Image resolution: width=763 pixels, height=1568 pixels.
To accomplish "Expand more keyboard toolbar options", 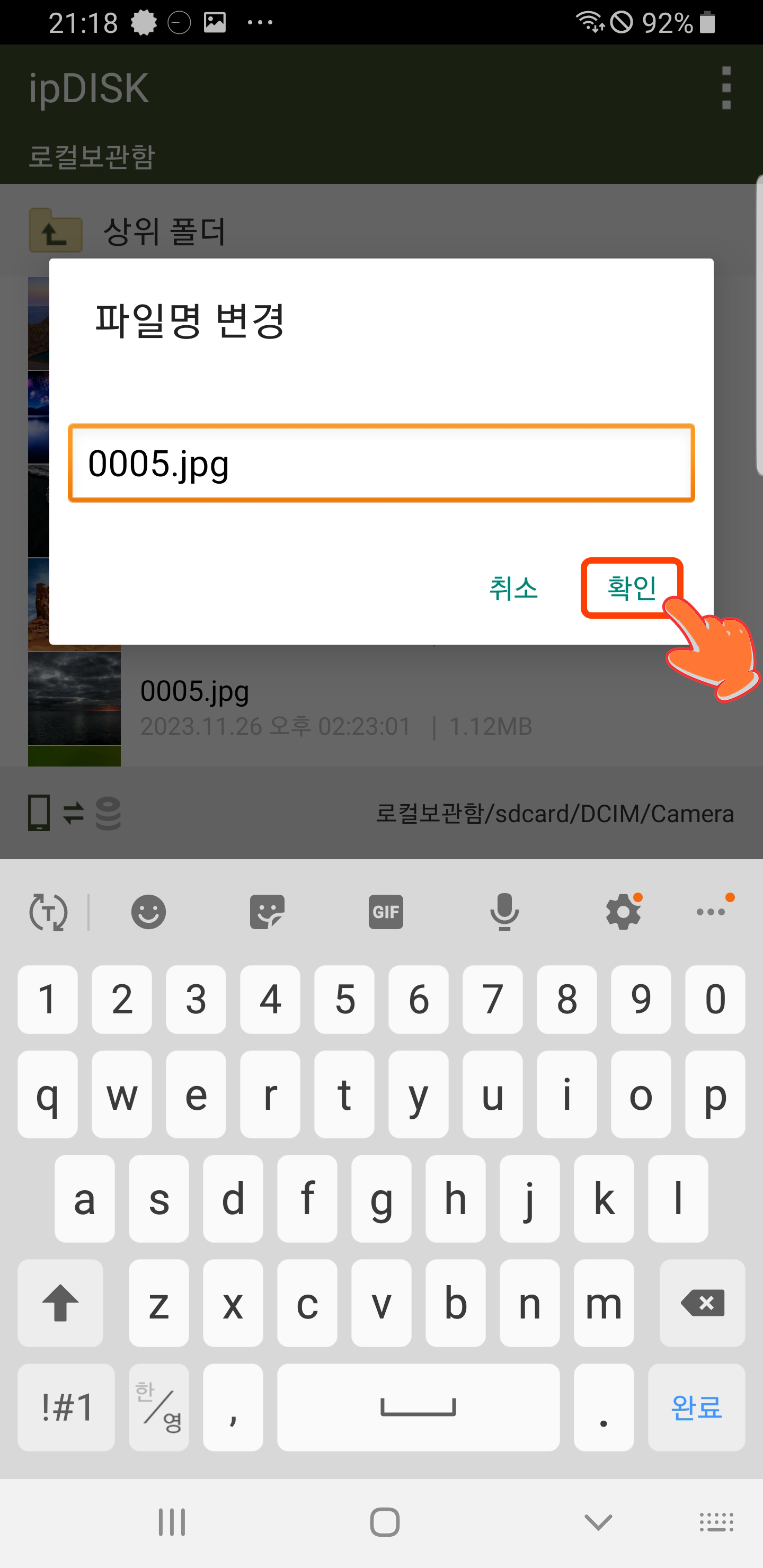I will coord(711,912).
